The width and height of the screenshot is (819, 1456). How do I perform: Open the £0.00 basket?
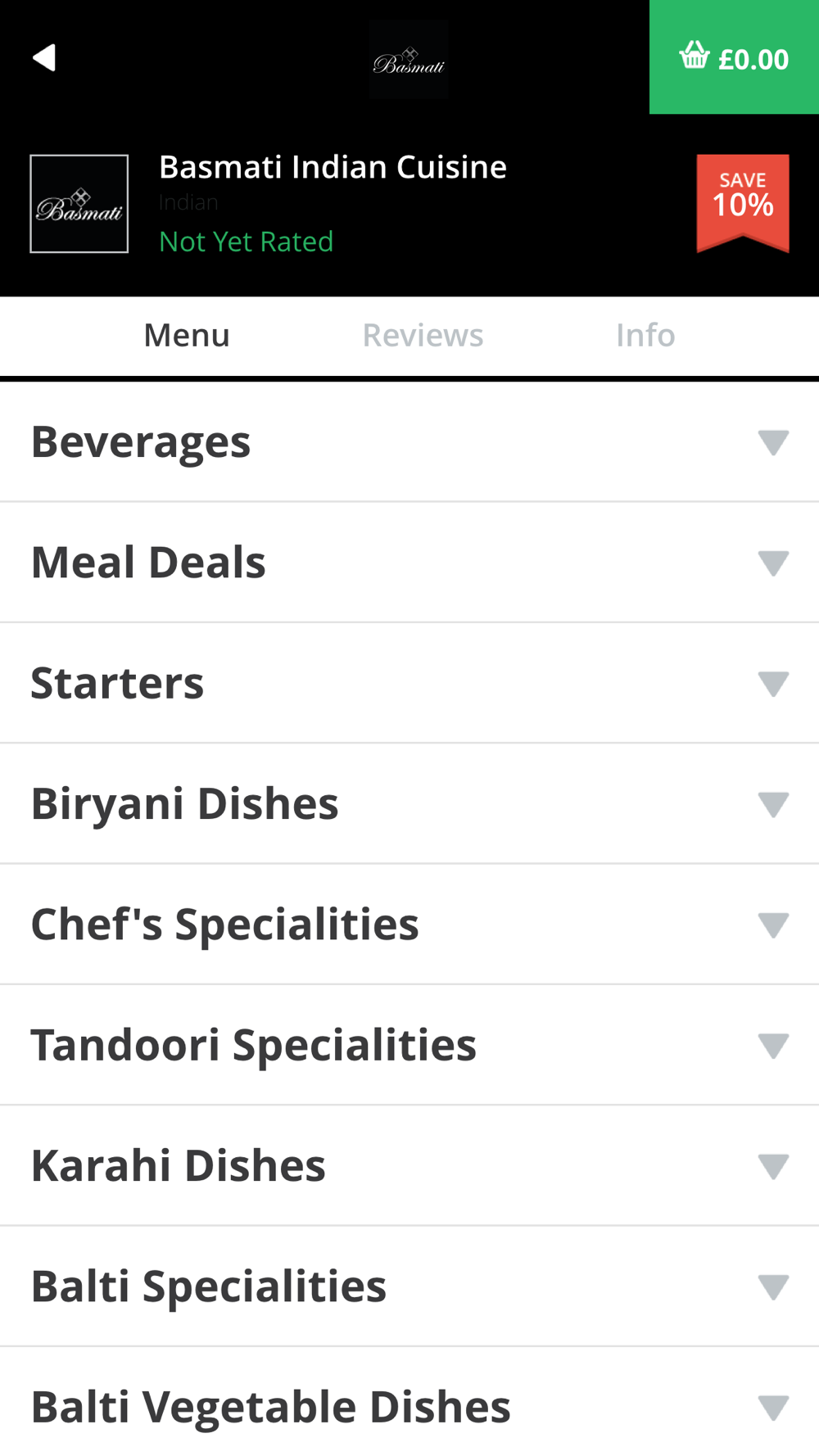click(x=734, y=57)
